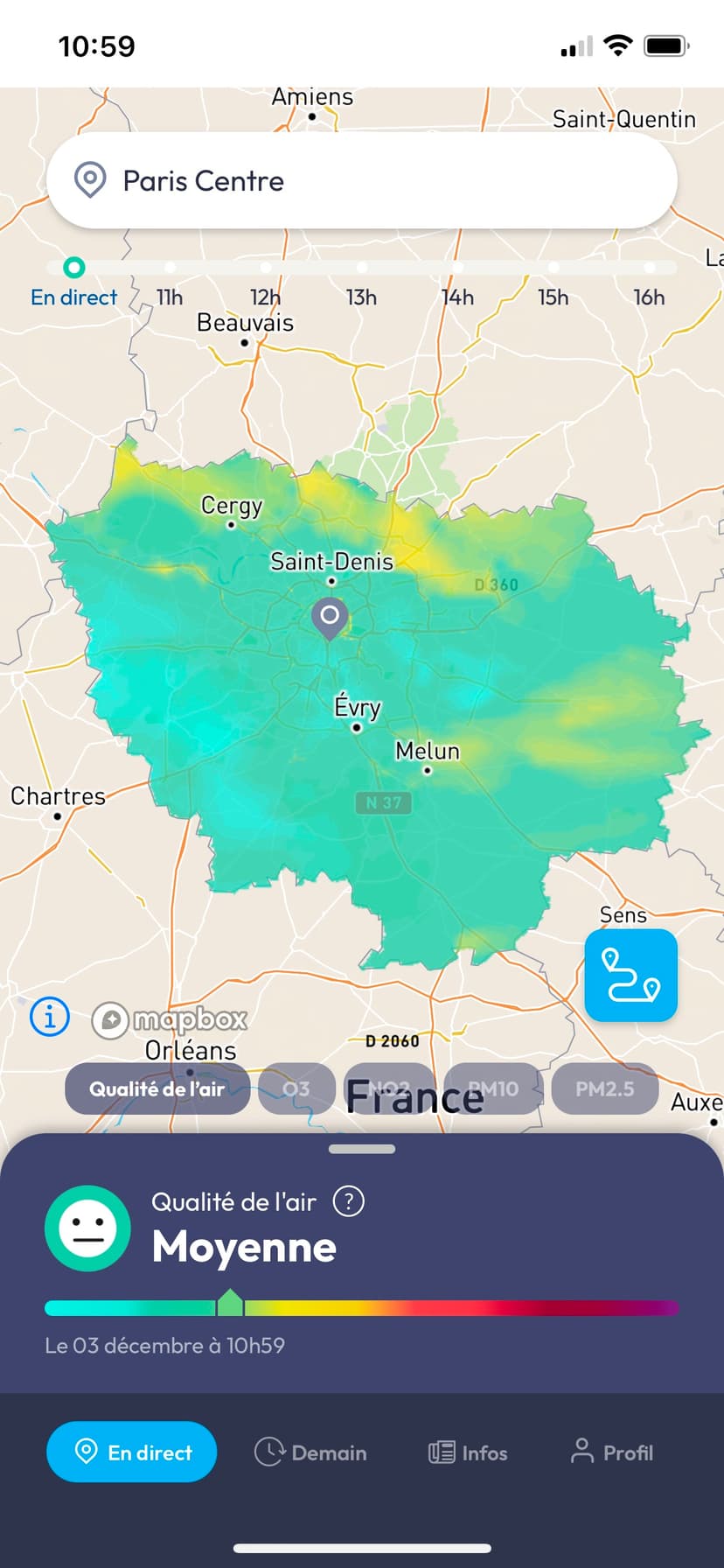
Task: Open the map info icon
Action: [50, 1017]
